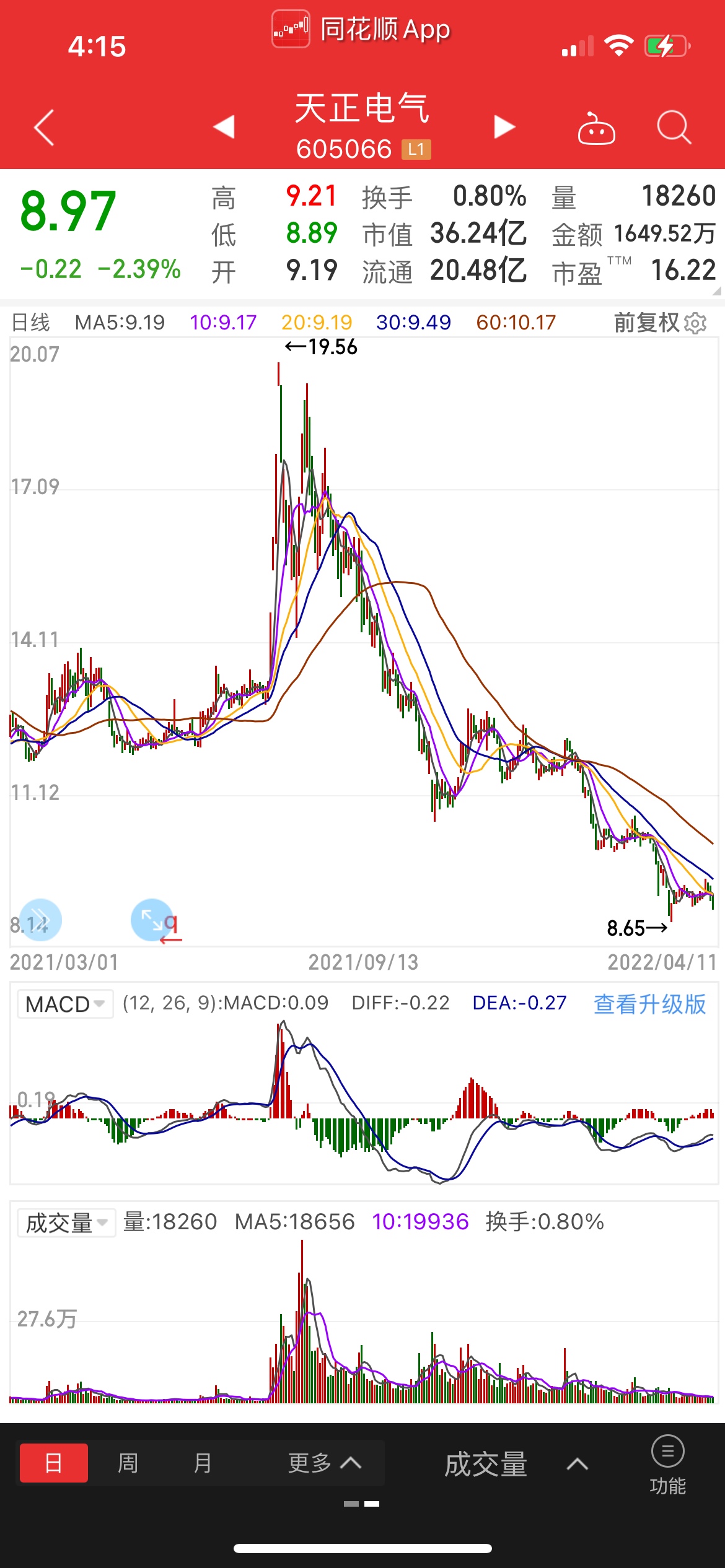Open the 成交量 indicator dropdown
Image resolution: width=725 pixels, height=1568 pixels.
[x=66, y=1223]
